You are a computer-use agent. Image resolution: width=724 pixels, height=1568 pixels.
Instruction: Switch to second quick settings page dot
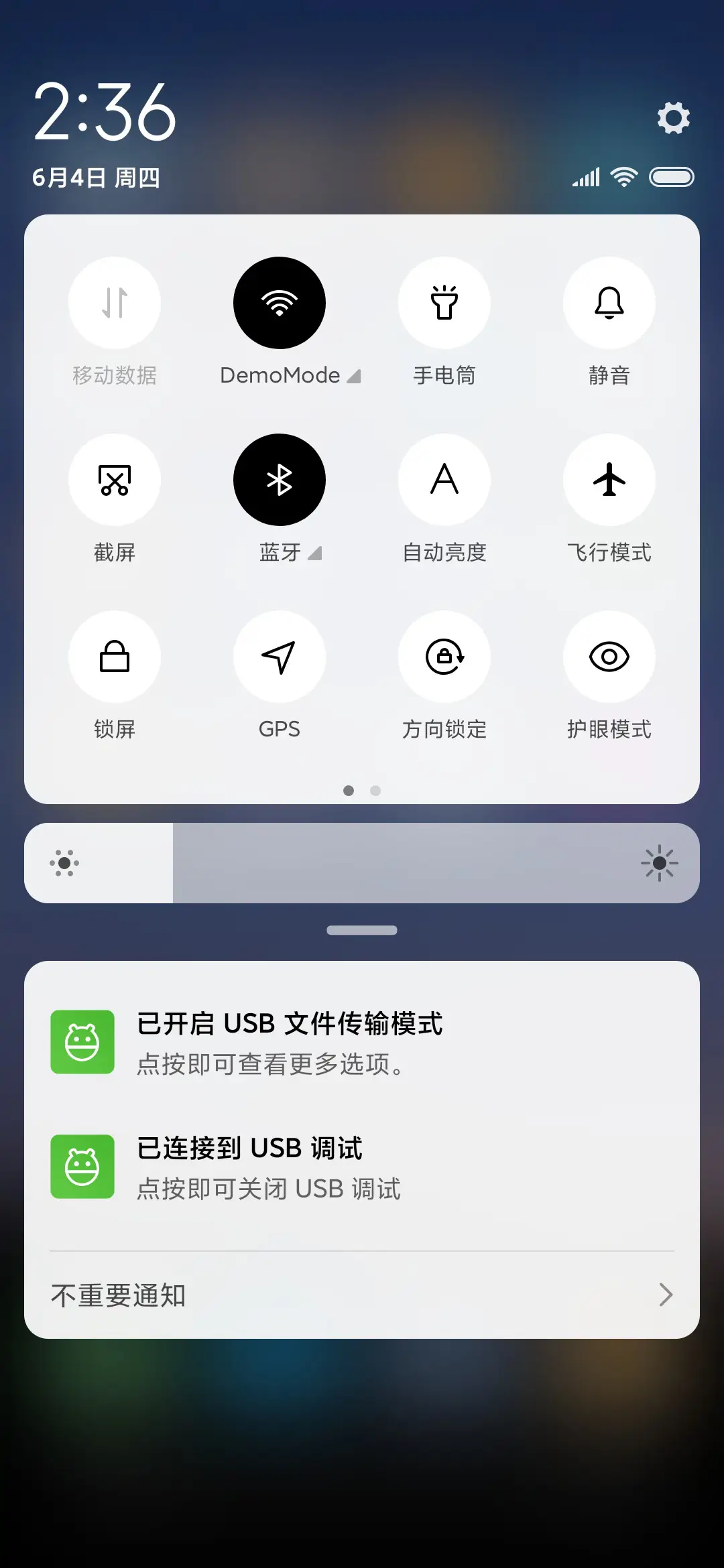click(x=375, y=791)
